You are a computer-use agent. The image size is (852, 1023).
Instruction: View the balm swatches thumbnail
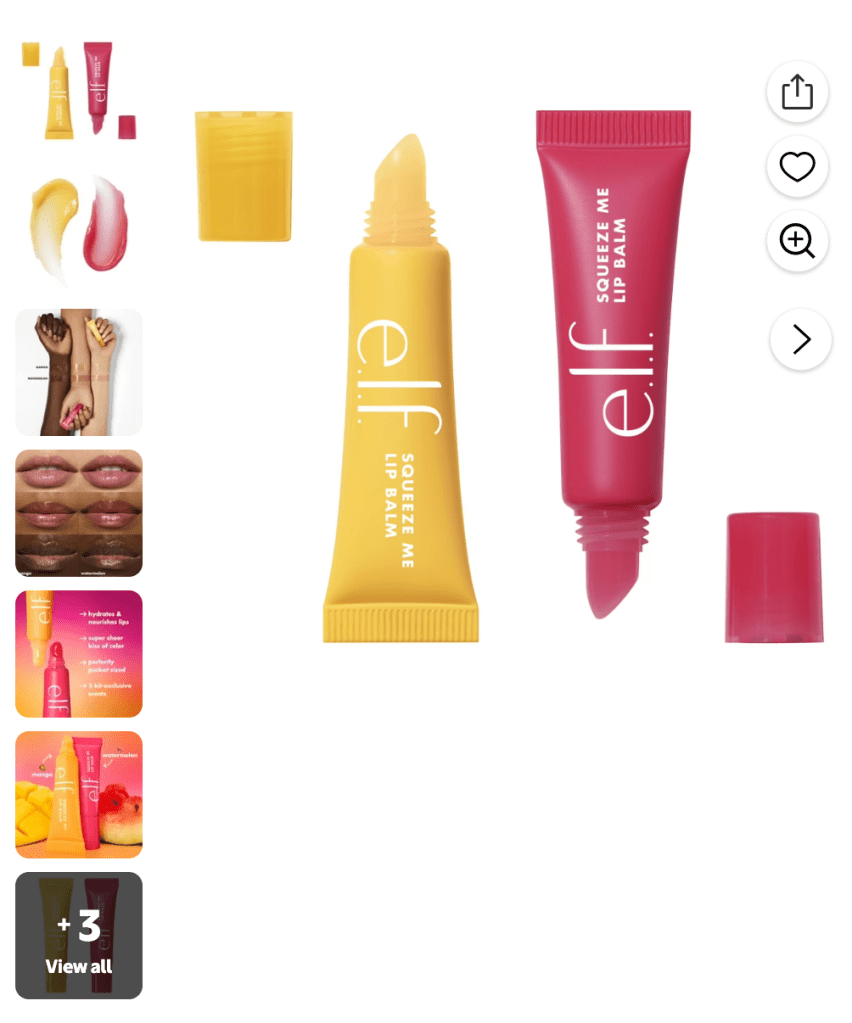pos(79,231)
